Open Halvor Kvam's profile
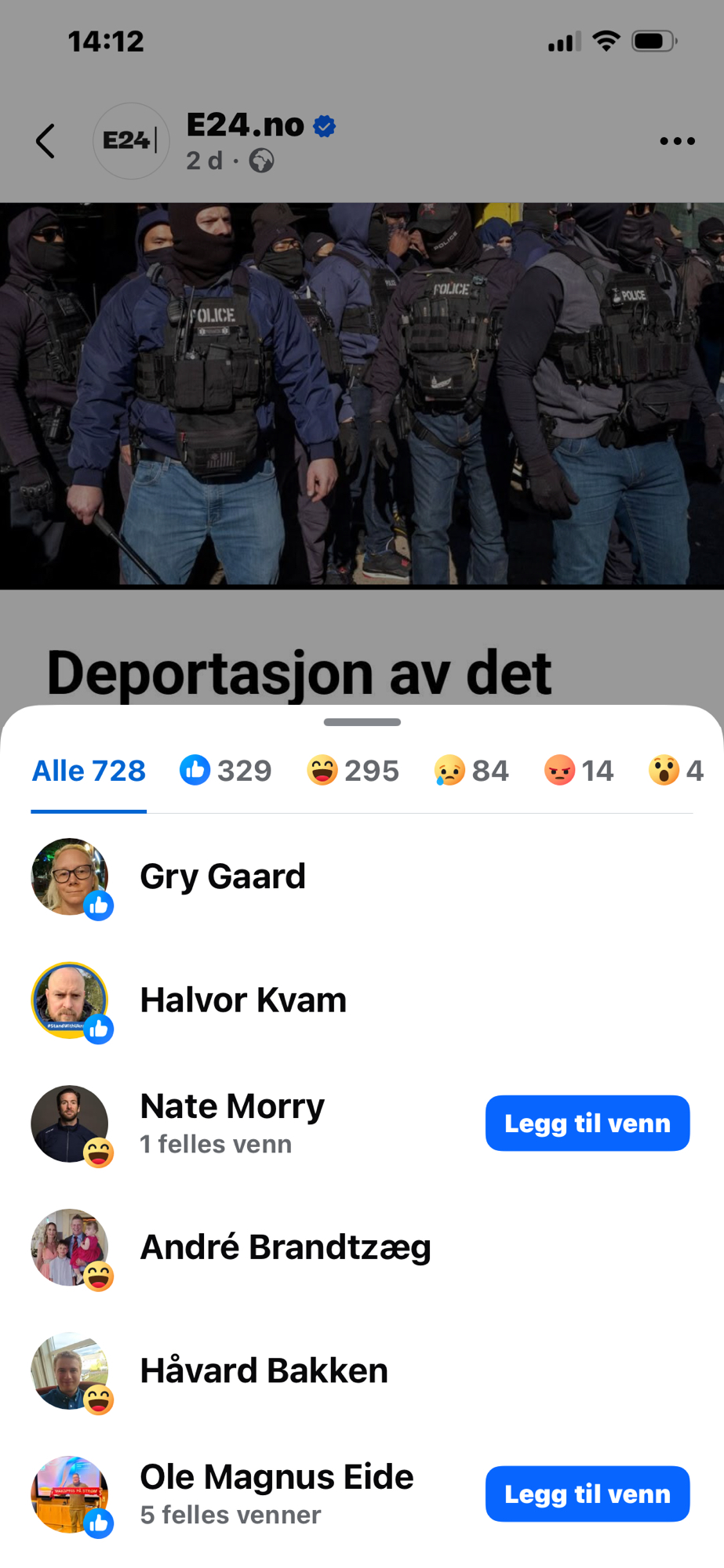 [x=243, y=1000]
